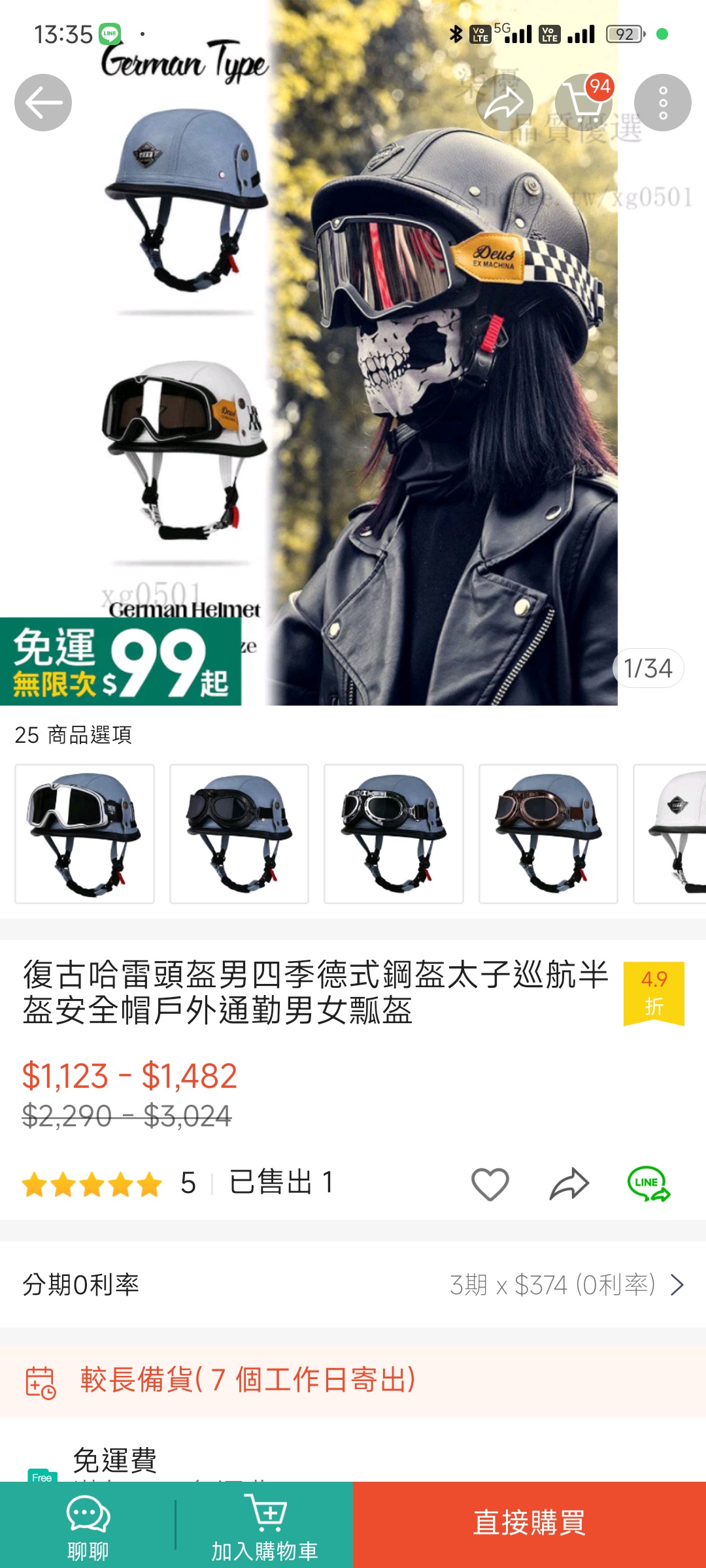Viewport: 706px width, 1568px height.
Task: Select helmet option with silver-rimmed goggles
Action: pyautogui.click(x=394, y=834)
